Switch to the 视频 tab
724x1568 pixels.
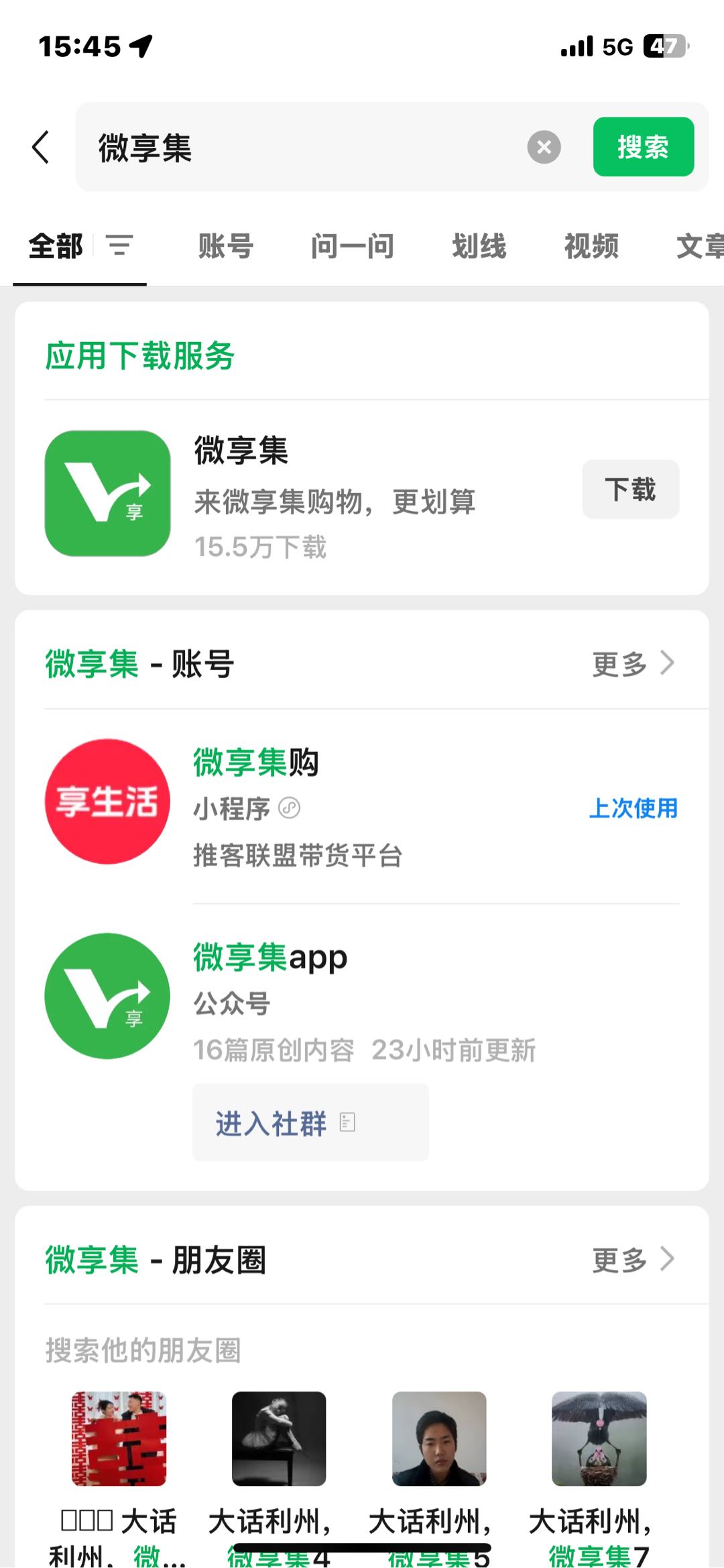tap(591, 246)
